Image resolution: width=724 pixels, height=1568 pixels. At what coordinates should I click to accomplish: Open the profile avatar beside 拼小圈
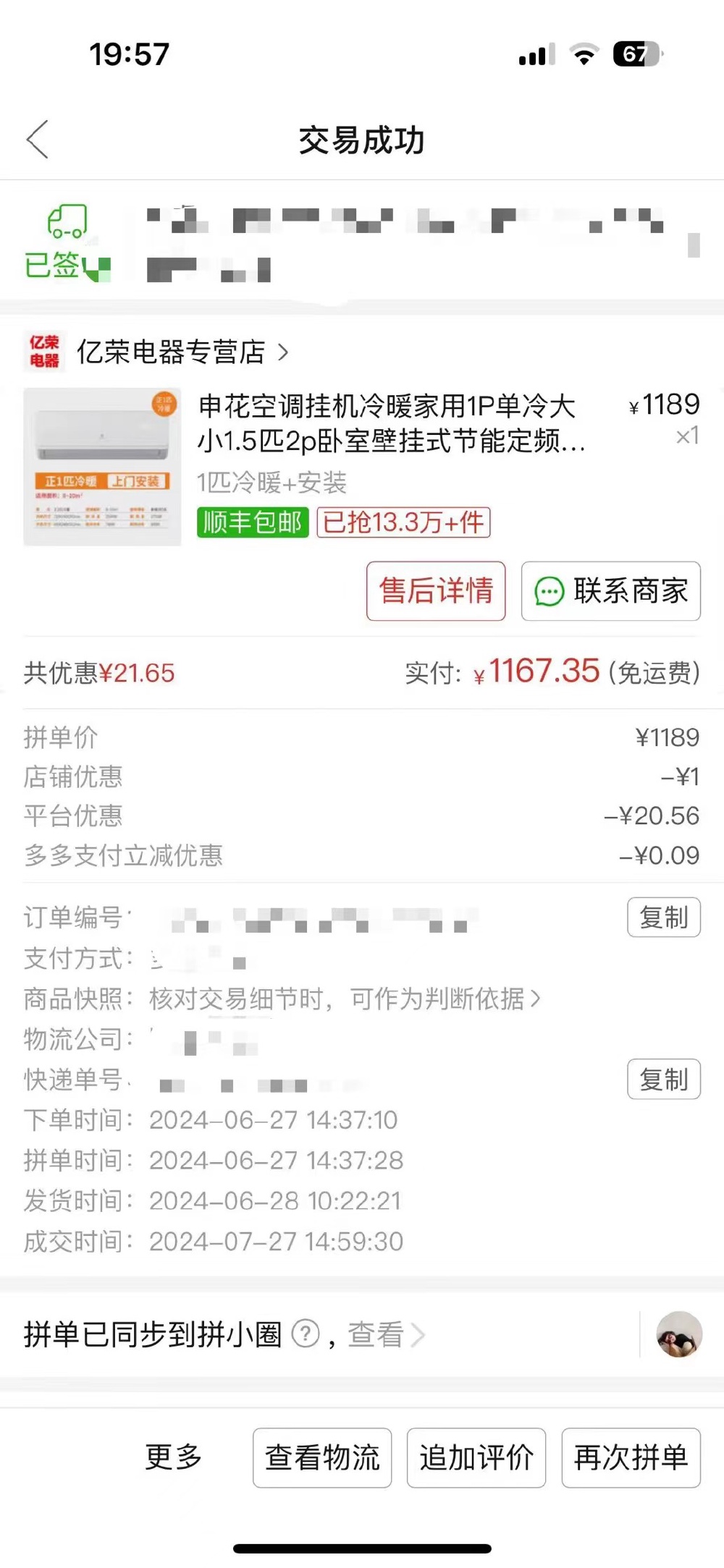click(679, 1334)
